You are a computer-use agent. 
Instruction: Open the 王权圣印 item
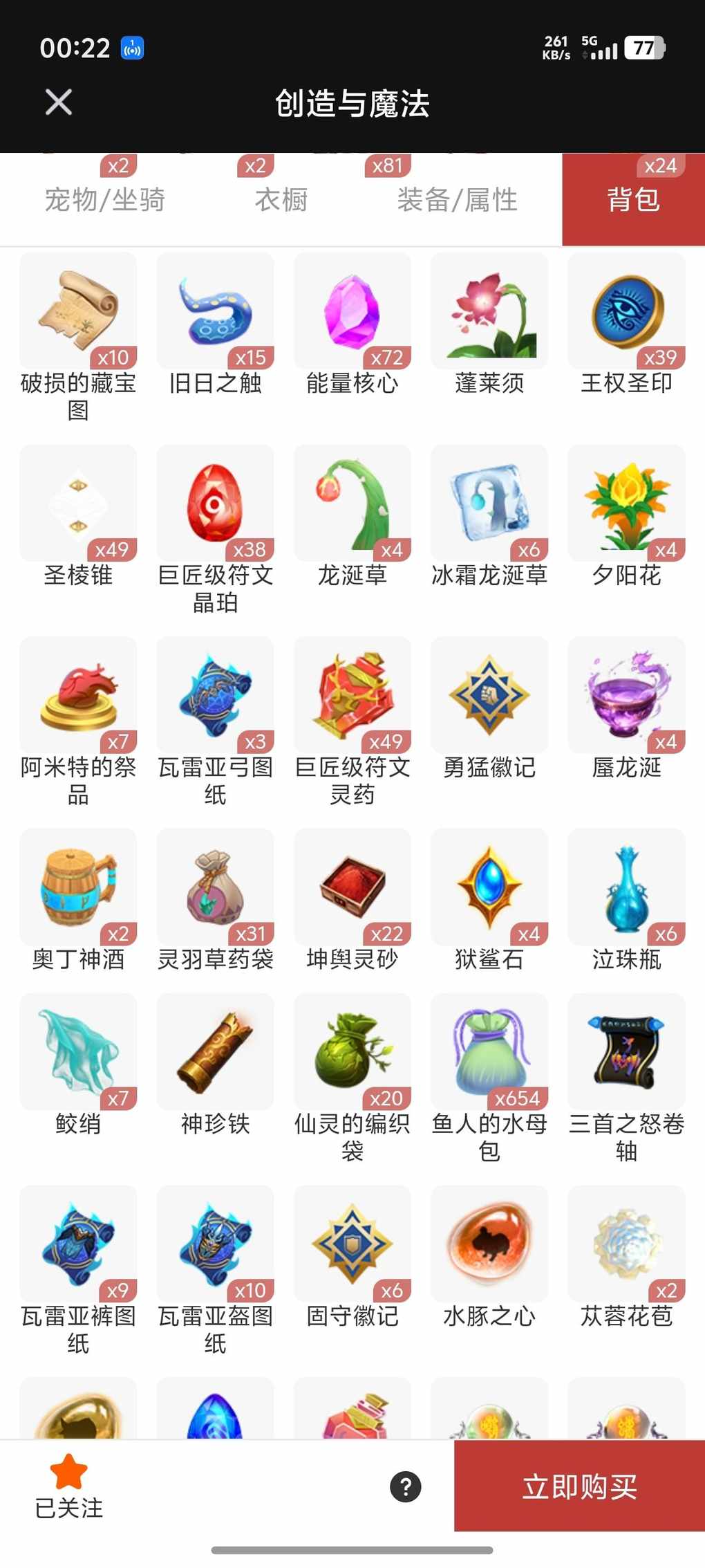tap(626, 311)
